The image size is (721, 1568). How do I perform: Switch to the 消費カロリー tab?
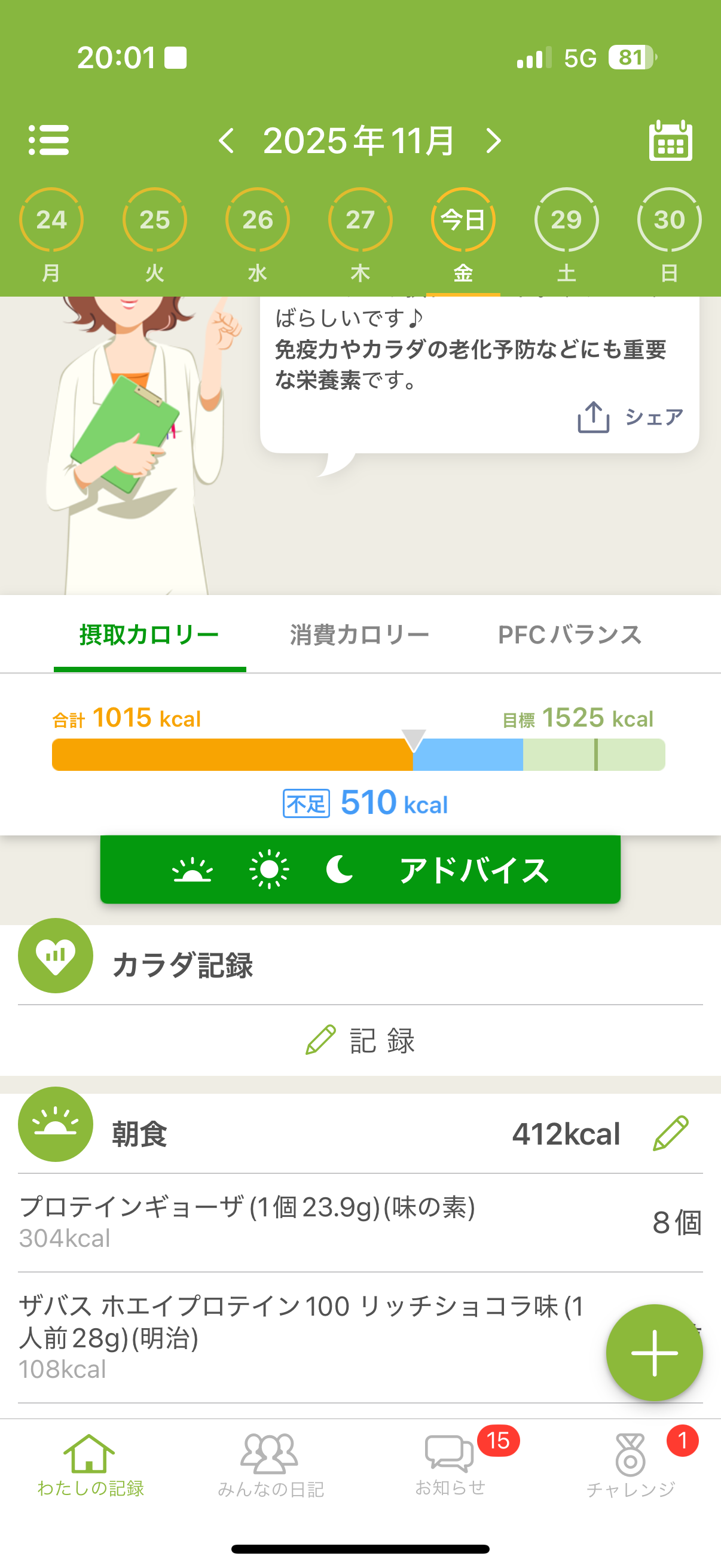tap(359, 635)
